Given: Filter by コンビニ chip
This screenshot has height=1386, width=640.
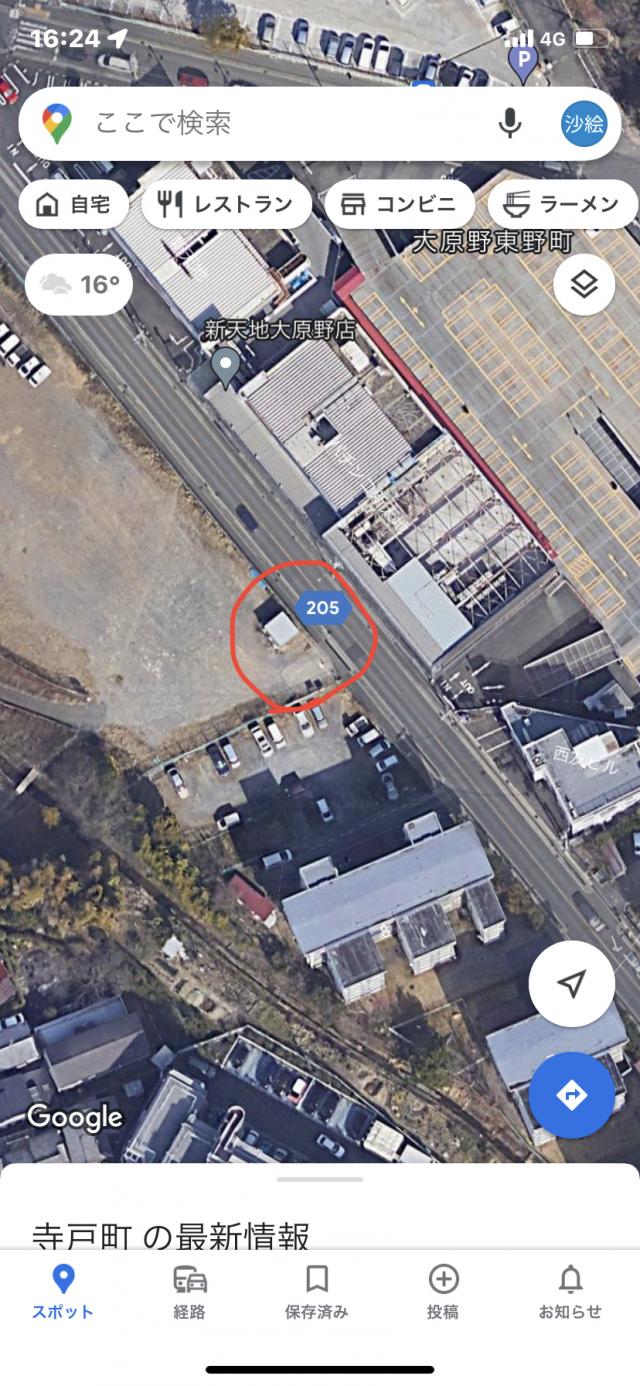Looking at the screenshot, I should 399,205.
